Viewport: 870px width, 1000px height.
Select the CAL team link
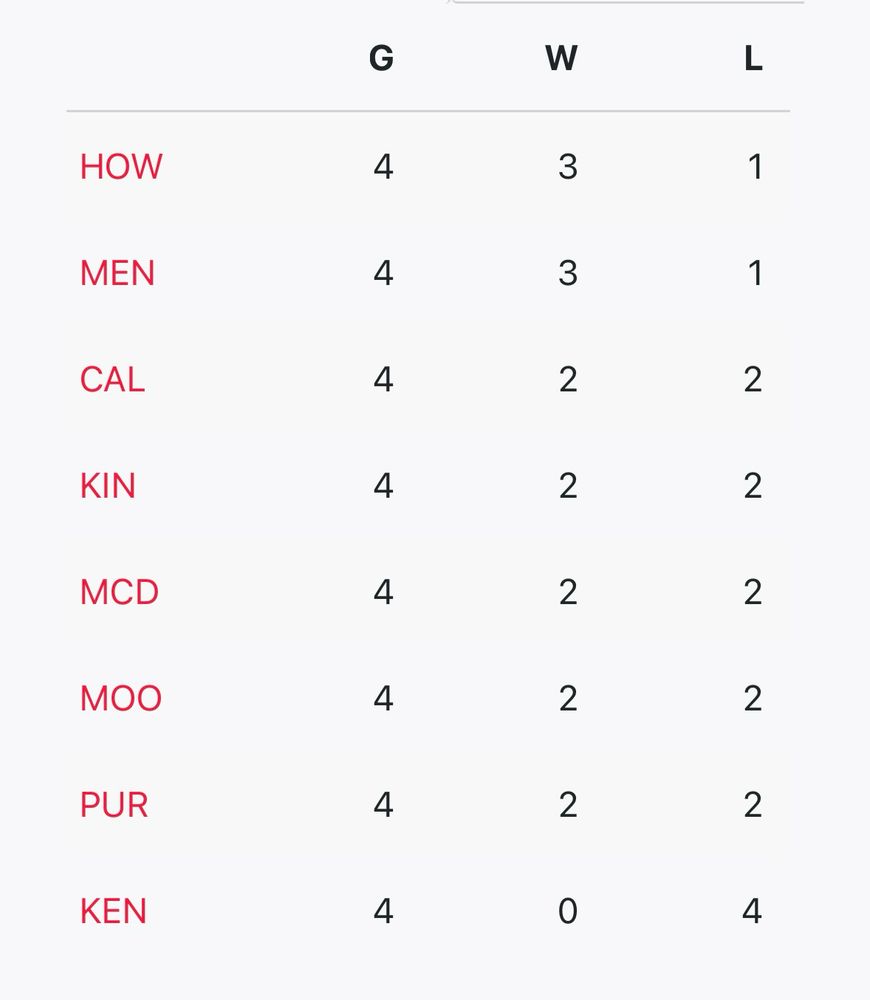112,380
